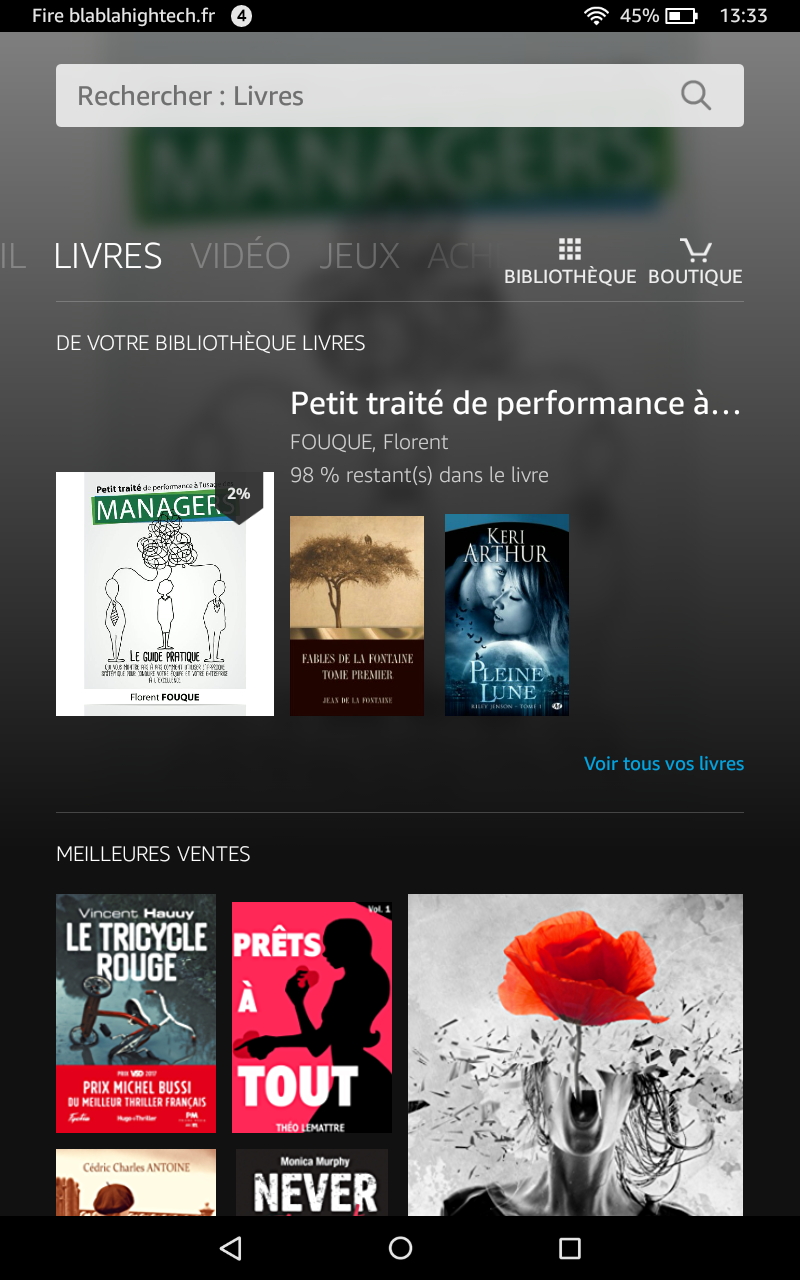Open the BOUTIQUE cart
The width and height of the screenshot is (800, 1280).
coord(695,262)
